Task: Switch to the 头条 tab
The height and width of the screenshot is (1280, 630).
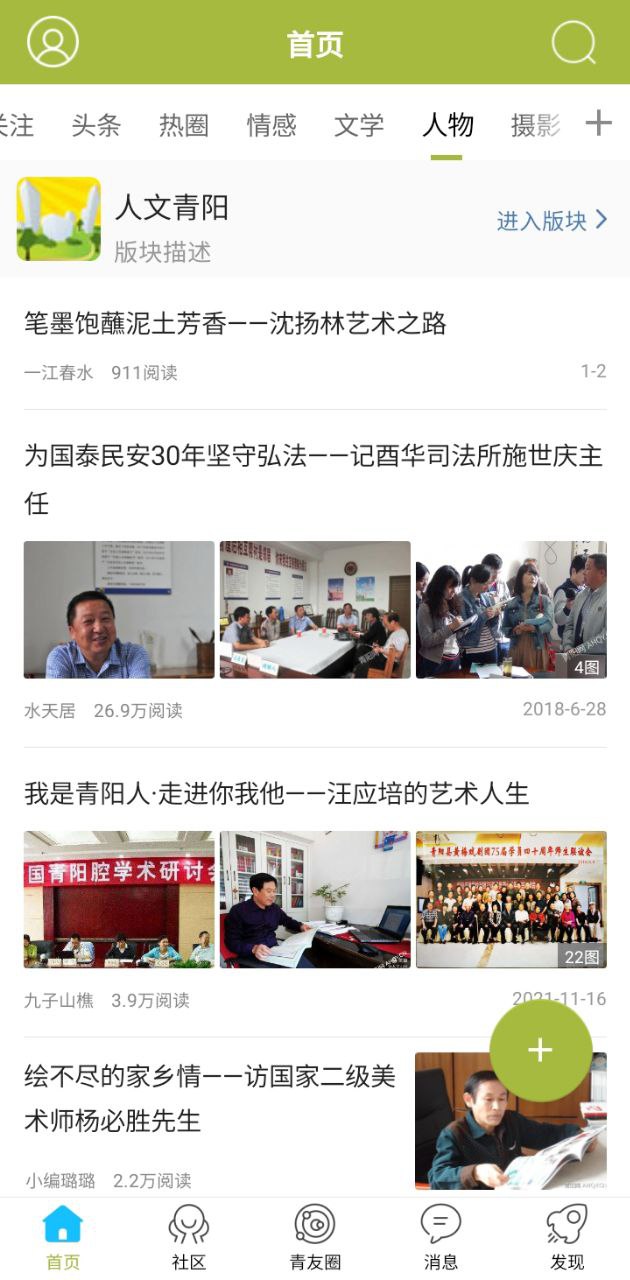Action: [x=96, y=125]
